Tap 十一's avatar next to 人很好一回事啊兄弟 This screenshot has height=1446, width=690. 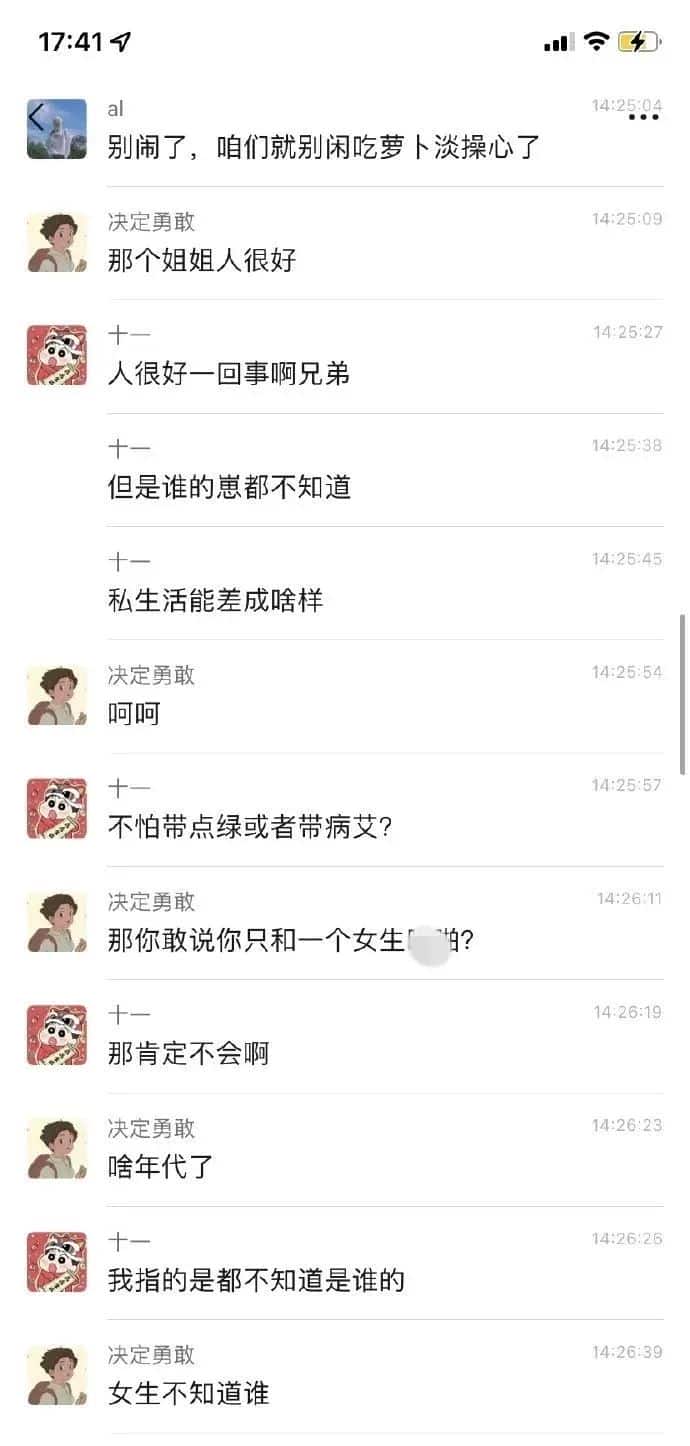click(56, 355)
